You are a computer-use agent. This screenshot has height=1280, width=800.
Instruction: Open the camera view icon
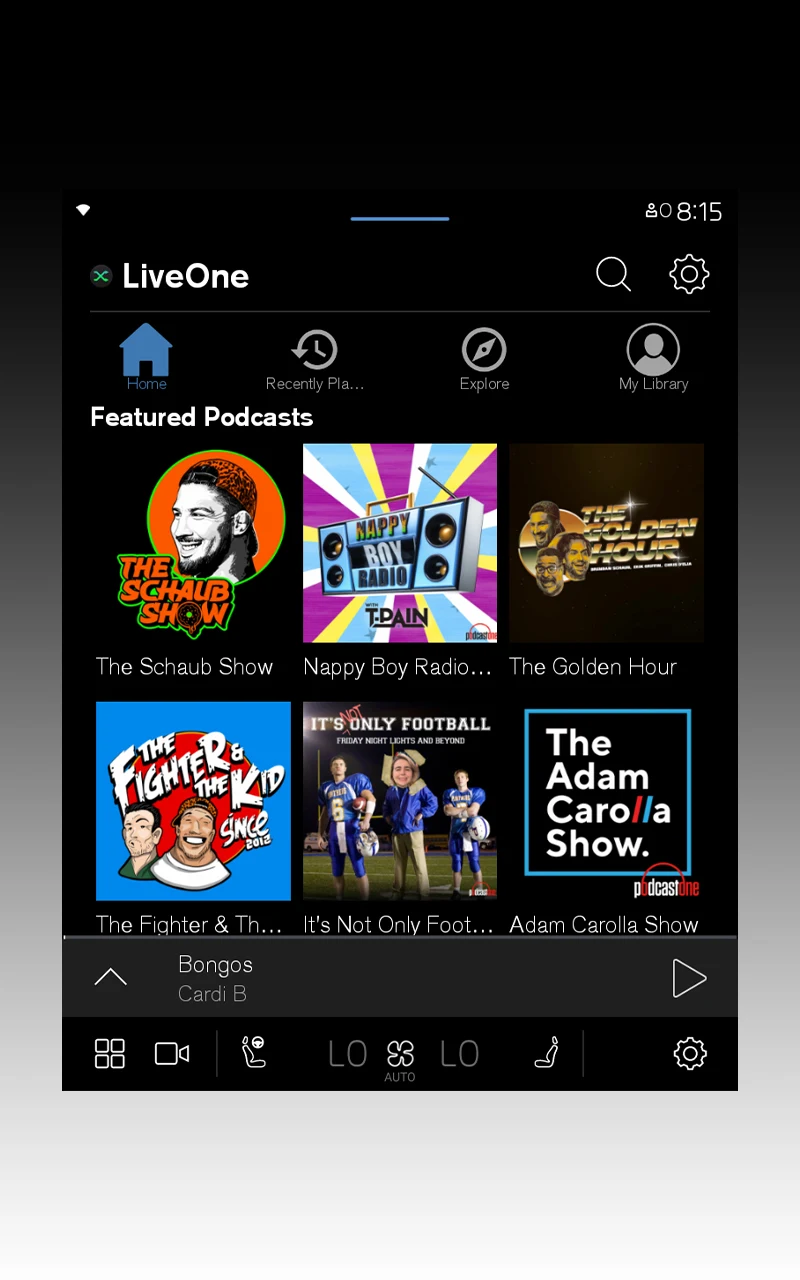[172, 1053]
